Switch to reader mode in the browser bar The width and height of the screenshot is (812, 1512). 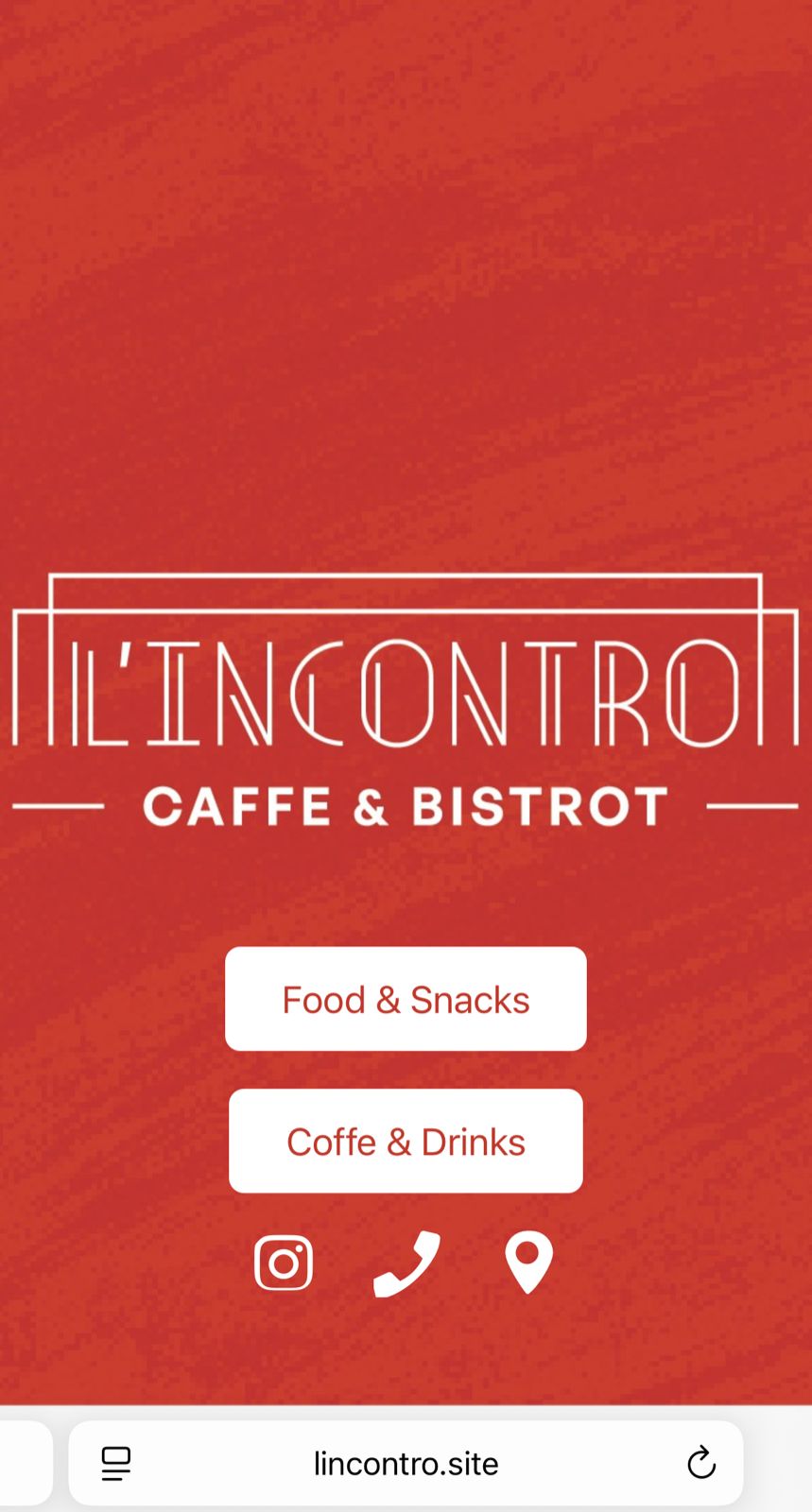[114, 1464]
